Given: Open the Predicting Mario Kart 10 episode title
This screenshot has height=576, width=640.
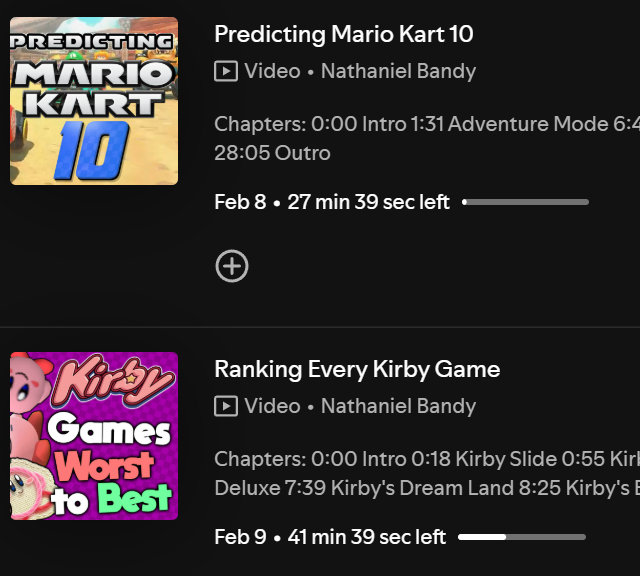Looking at the screenshot, I should [343, 34].
